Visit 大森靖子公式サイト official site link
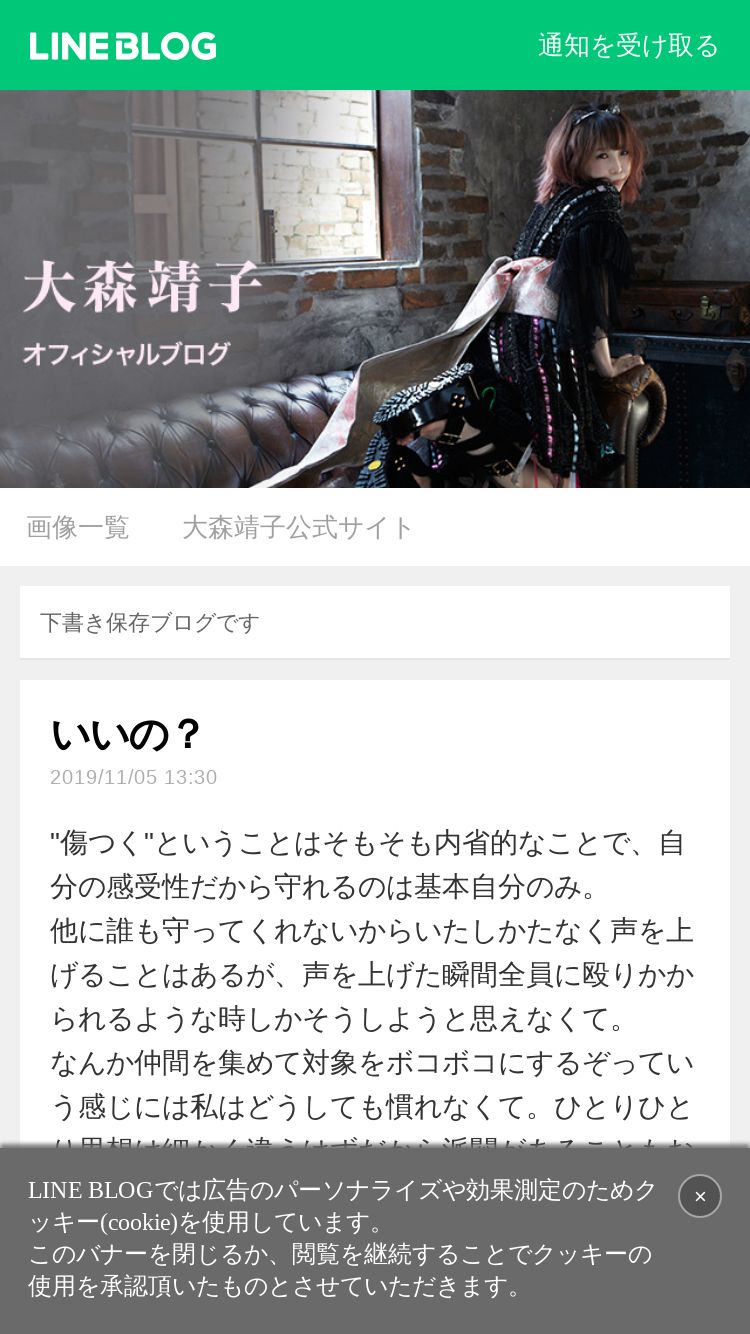 [x=298, y=528]
